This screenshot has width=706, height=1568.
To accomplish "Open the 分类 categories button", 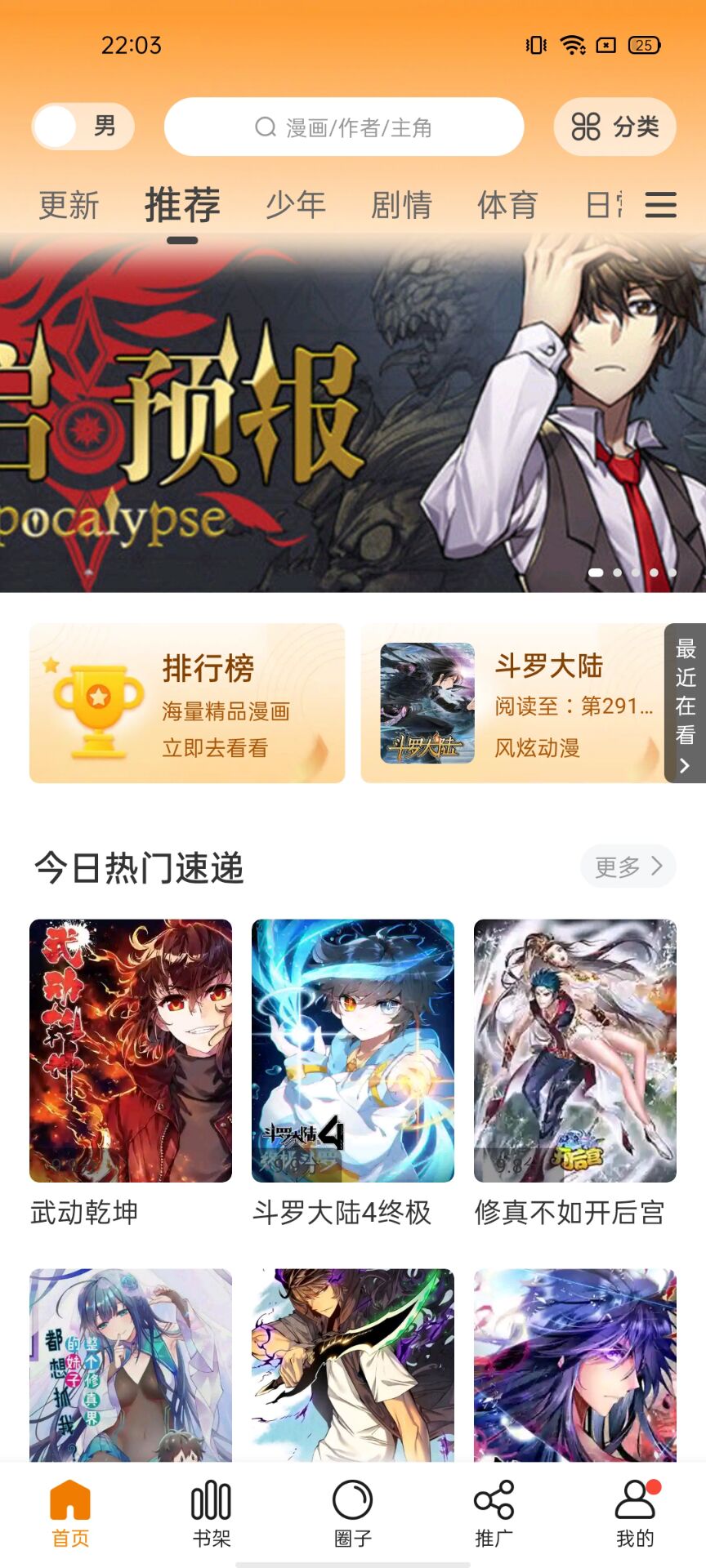I will (x=614, y=127).
